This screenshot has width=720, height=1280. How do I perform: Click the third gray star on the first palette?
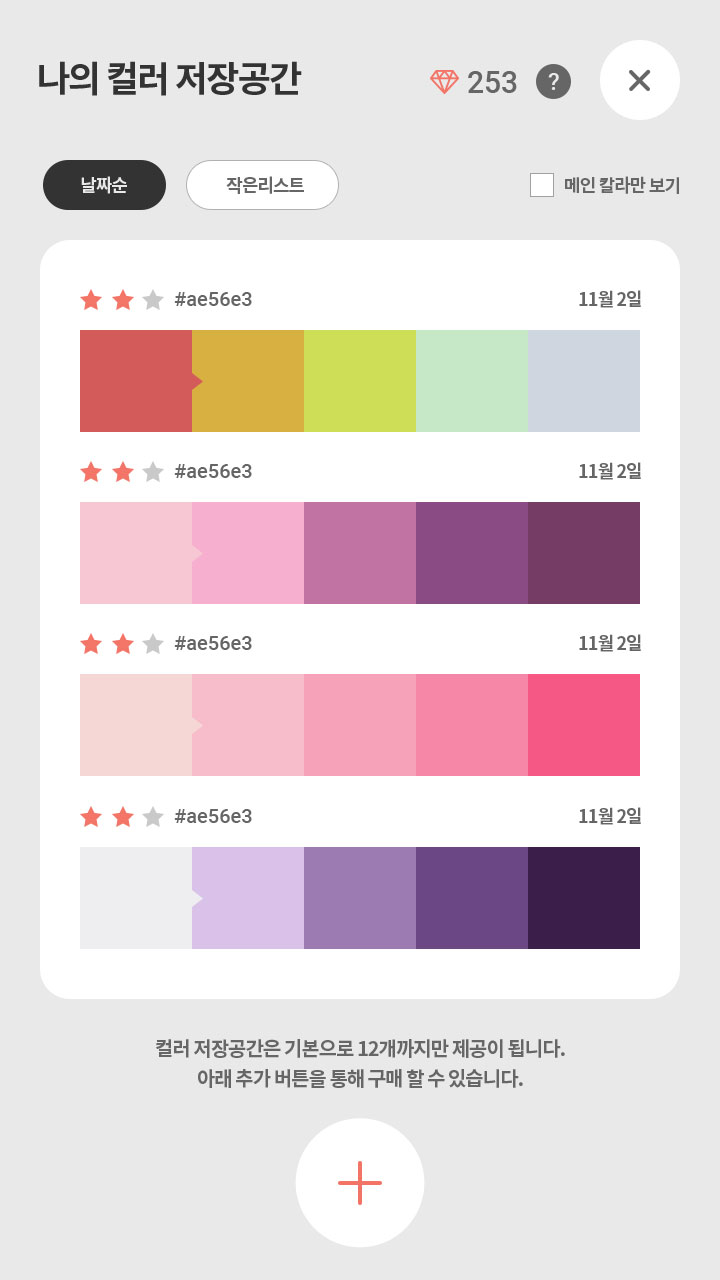point(152,298)
